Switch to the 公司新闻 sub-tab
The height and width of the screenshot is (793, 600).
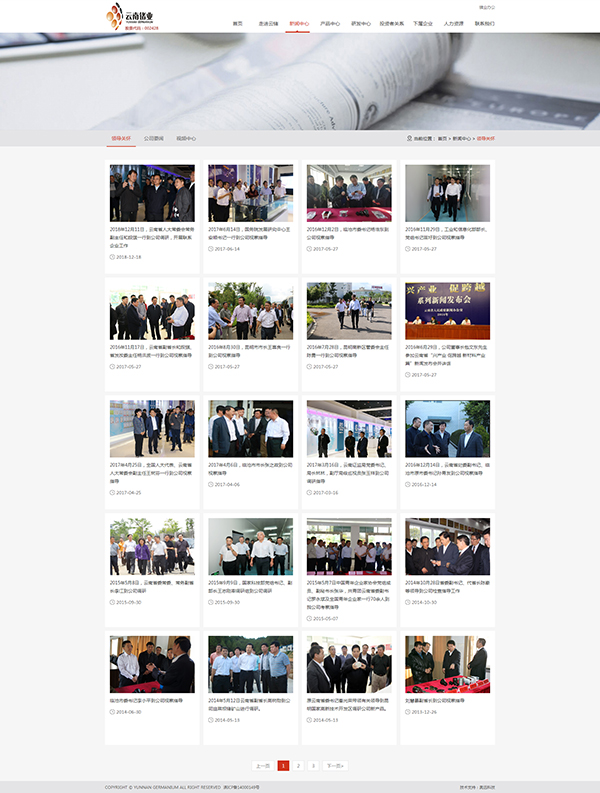pos(153,138)
